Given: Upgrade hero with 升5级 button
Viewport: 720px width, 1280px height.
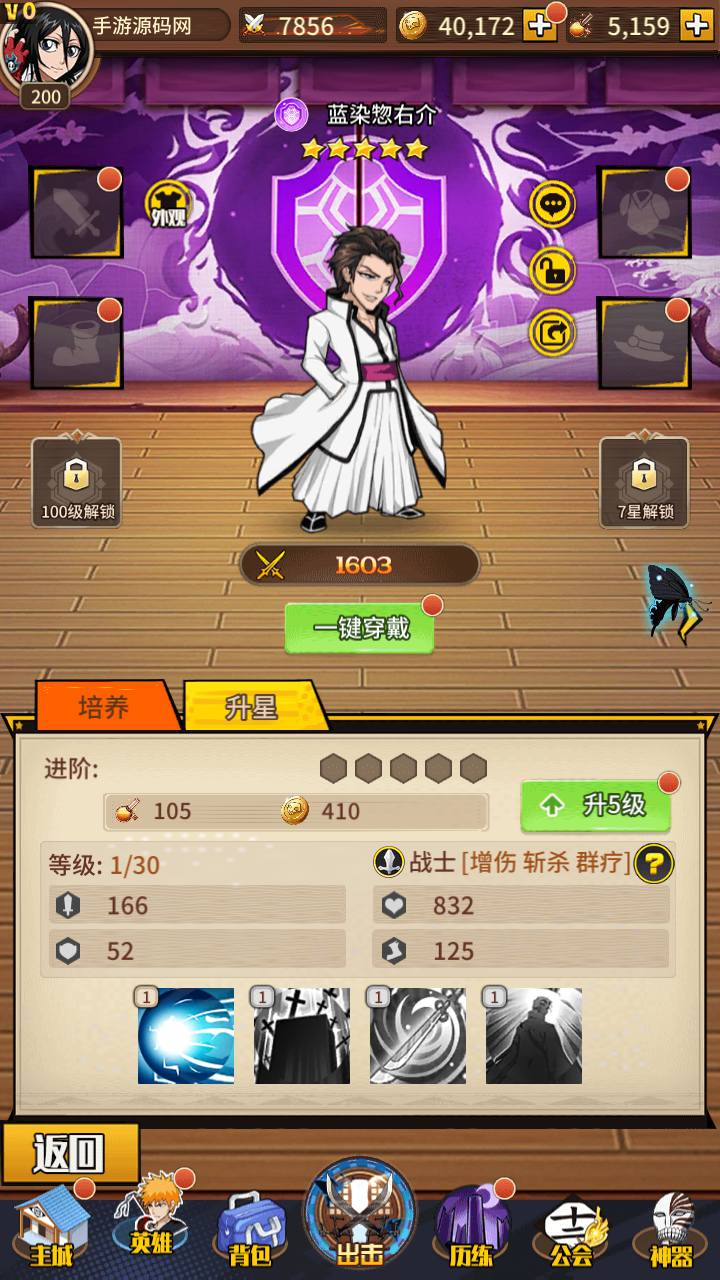Looking at the screenshot, I should 596,806.
